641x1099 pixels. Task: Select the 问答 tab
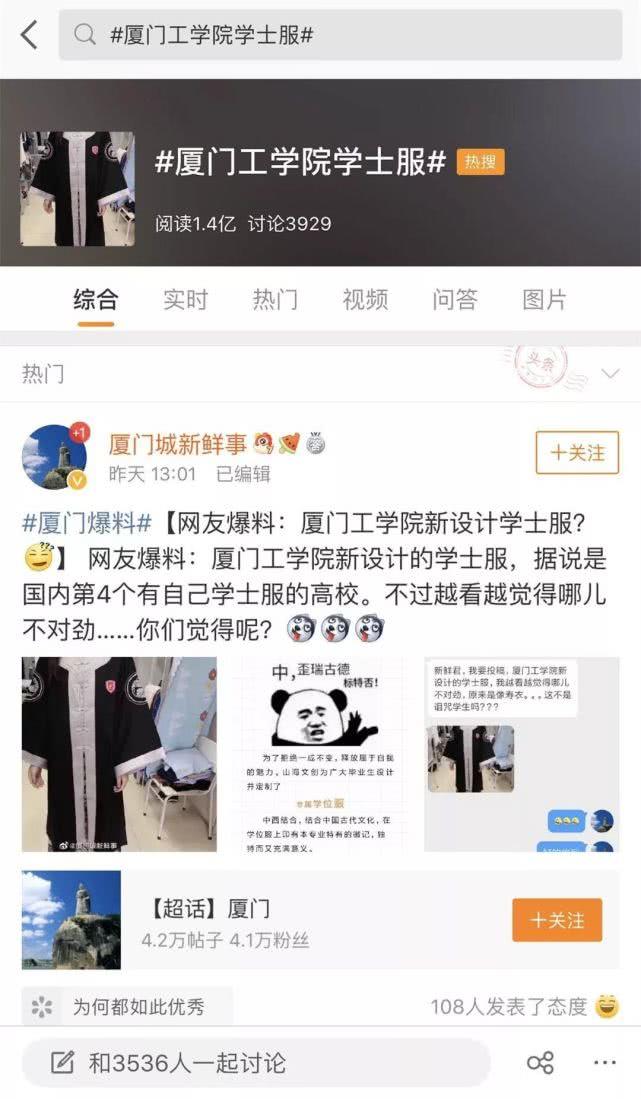(x=455, y=300)
